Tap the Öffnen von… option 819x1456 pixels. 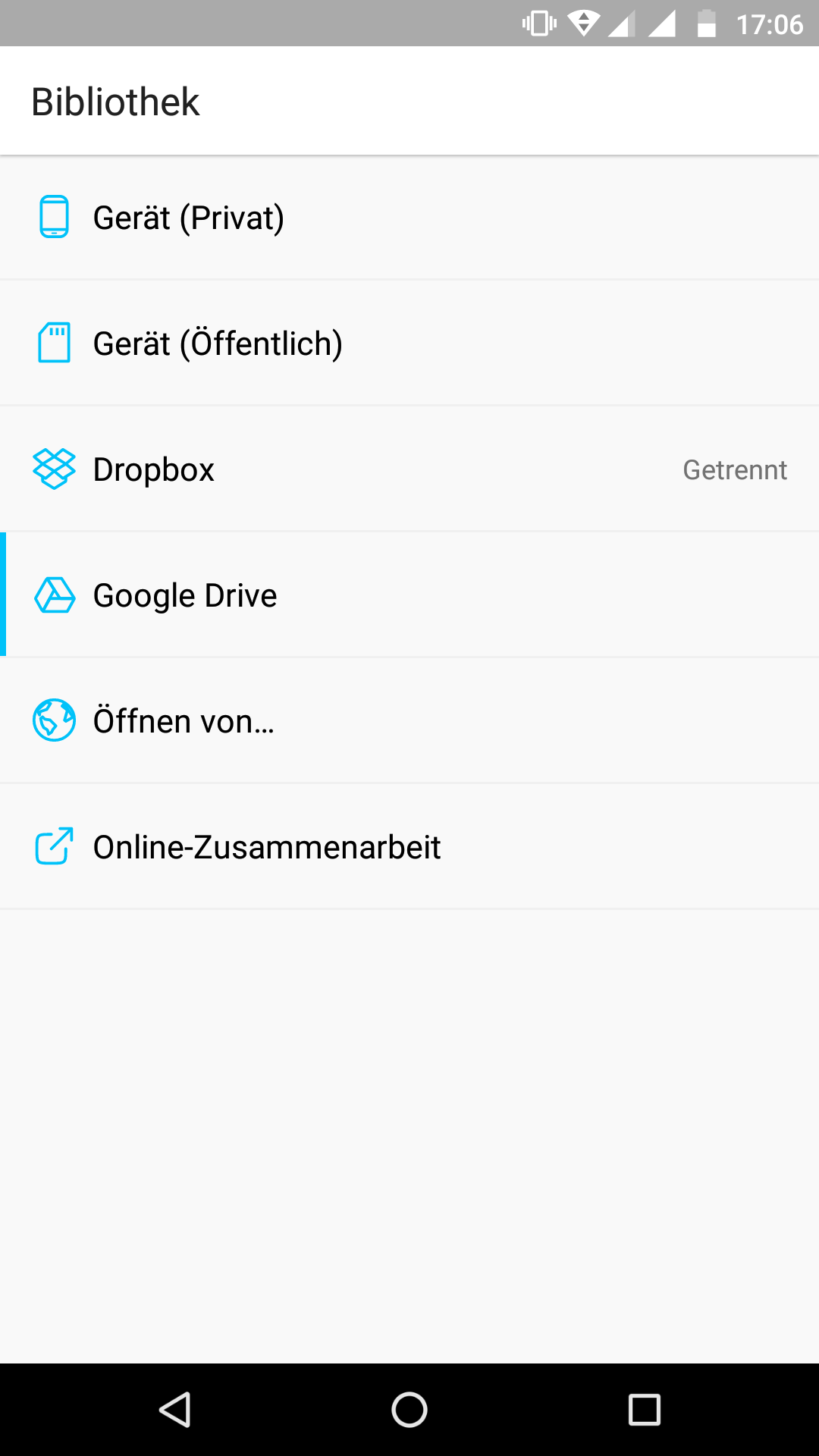point(409,721)
